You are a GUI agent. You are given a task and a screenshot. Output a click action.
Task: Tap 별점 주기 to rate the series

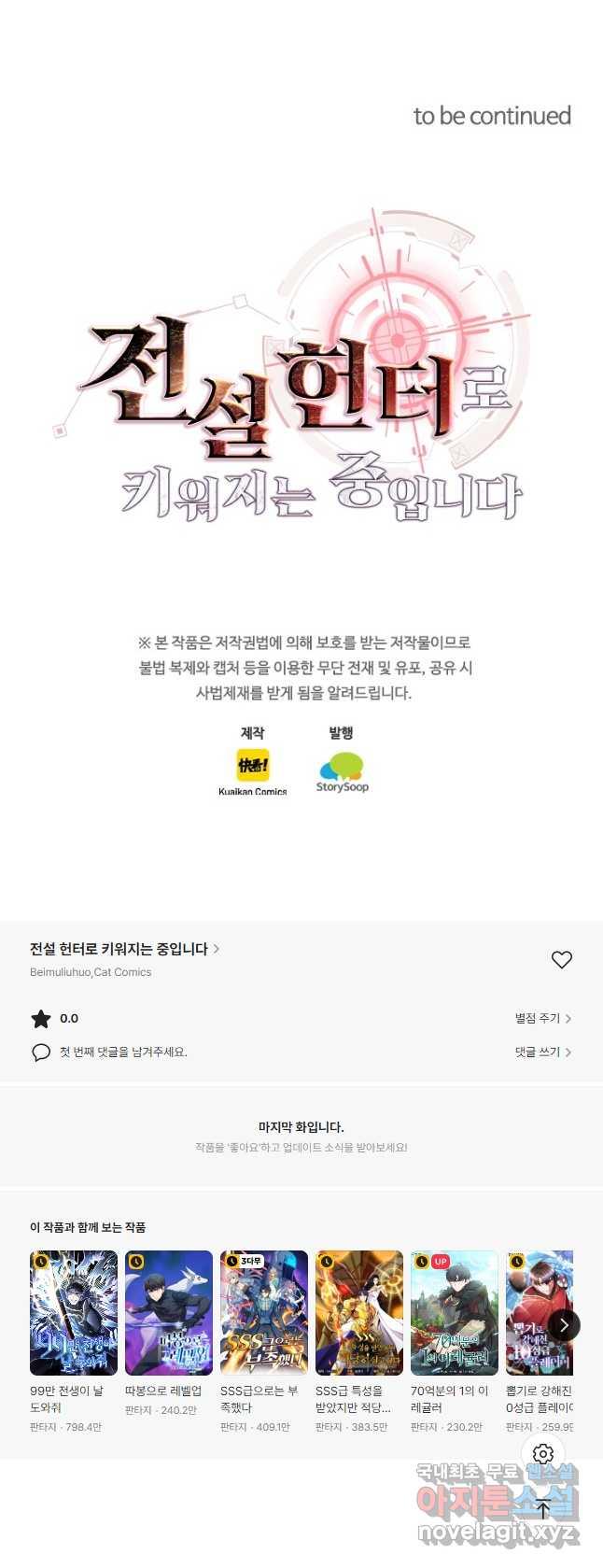[x=542, y=1018]
